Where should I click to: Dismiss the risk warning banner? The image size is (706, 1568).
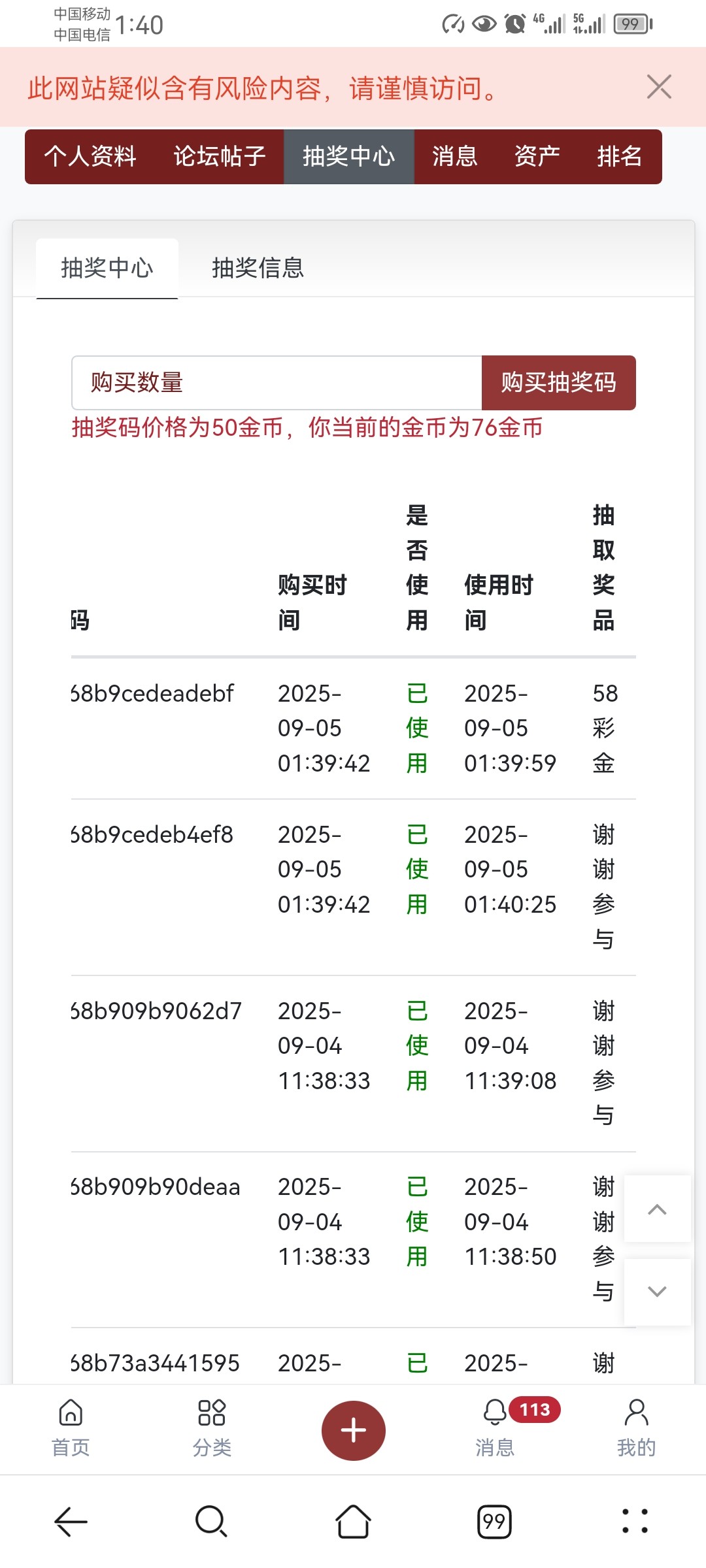(658, 86)
